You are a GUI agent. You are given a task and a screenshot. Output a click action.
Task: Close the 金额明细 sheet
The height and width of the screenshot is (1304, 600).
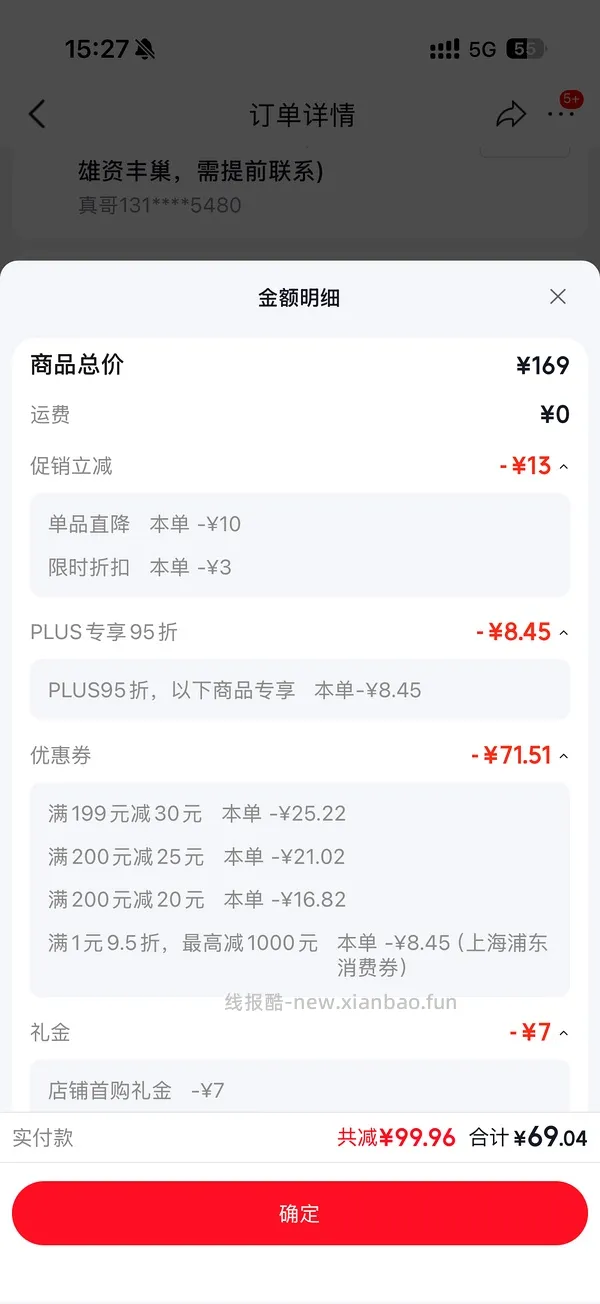click(x=558, y=296)
